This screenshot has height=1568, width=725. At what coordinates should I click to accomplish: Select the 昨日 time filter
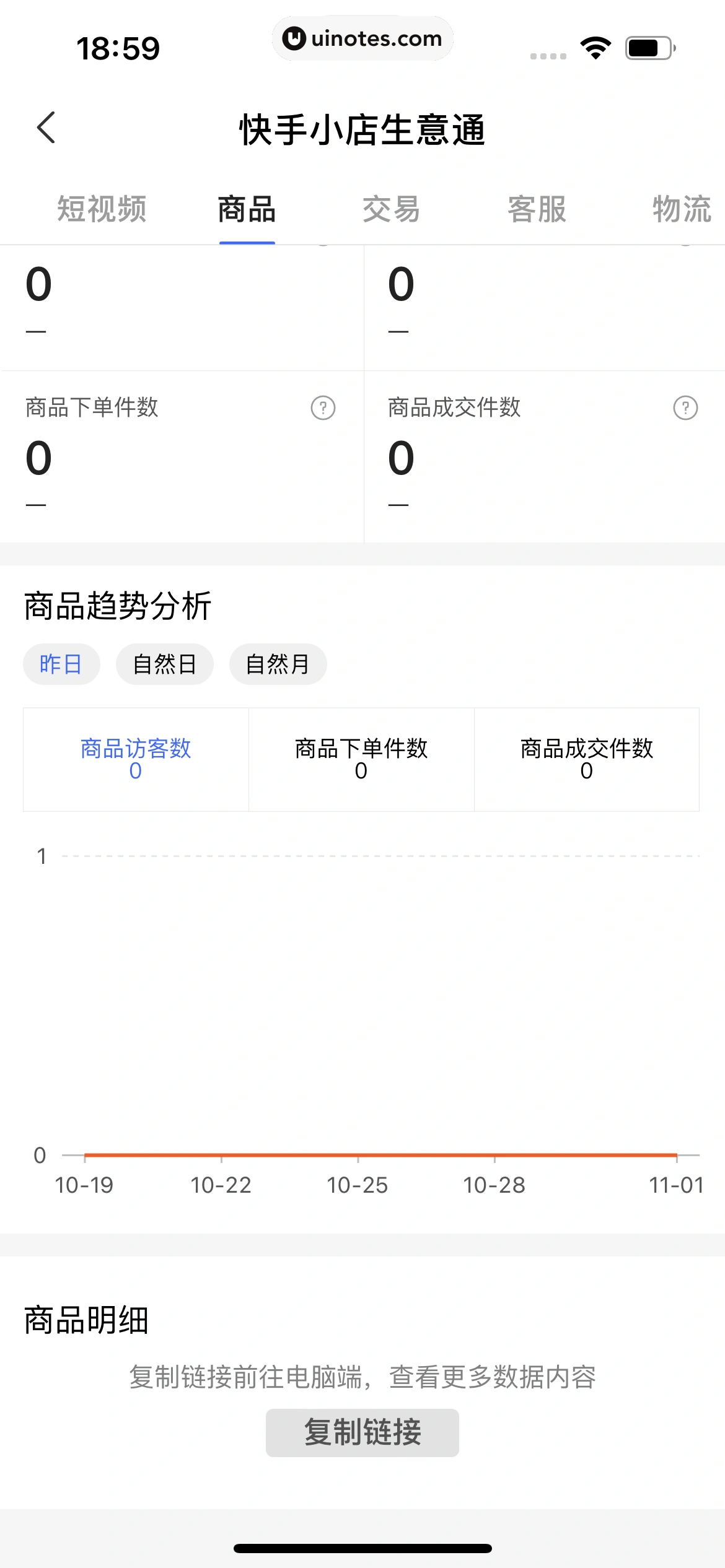pyautogui.click(x=61, y=664)
